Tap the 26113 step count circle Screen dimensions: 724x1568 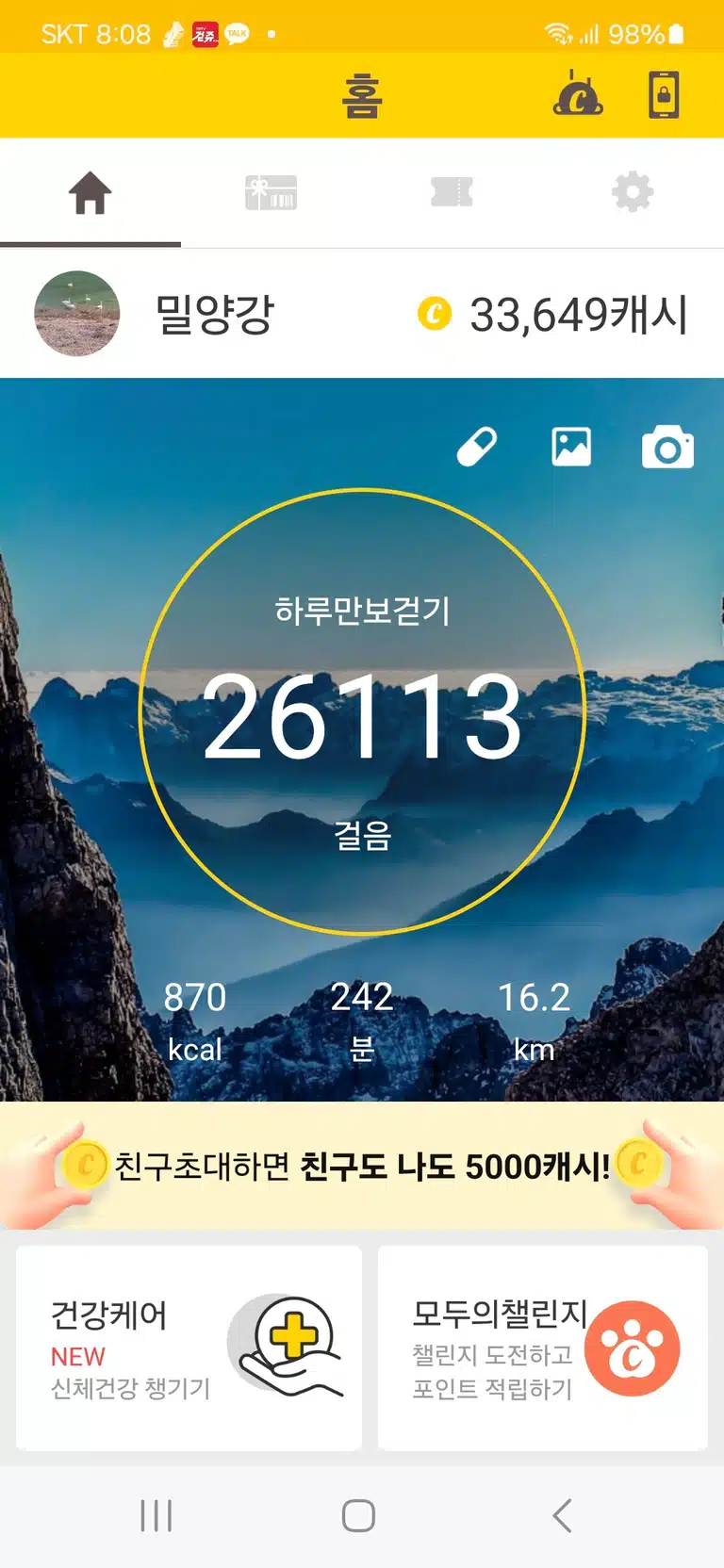point(362,711)
